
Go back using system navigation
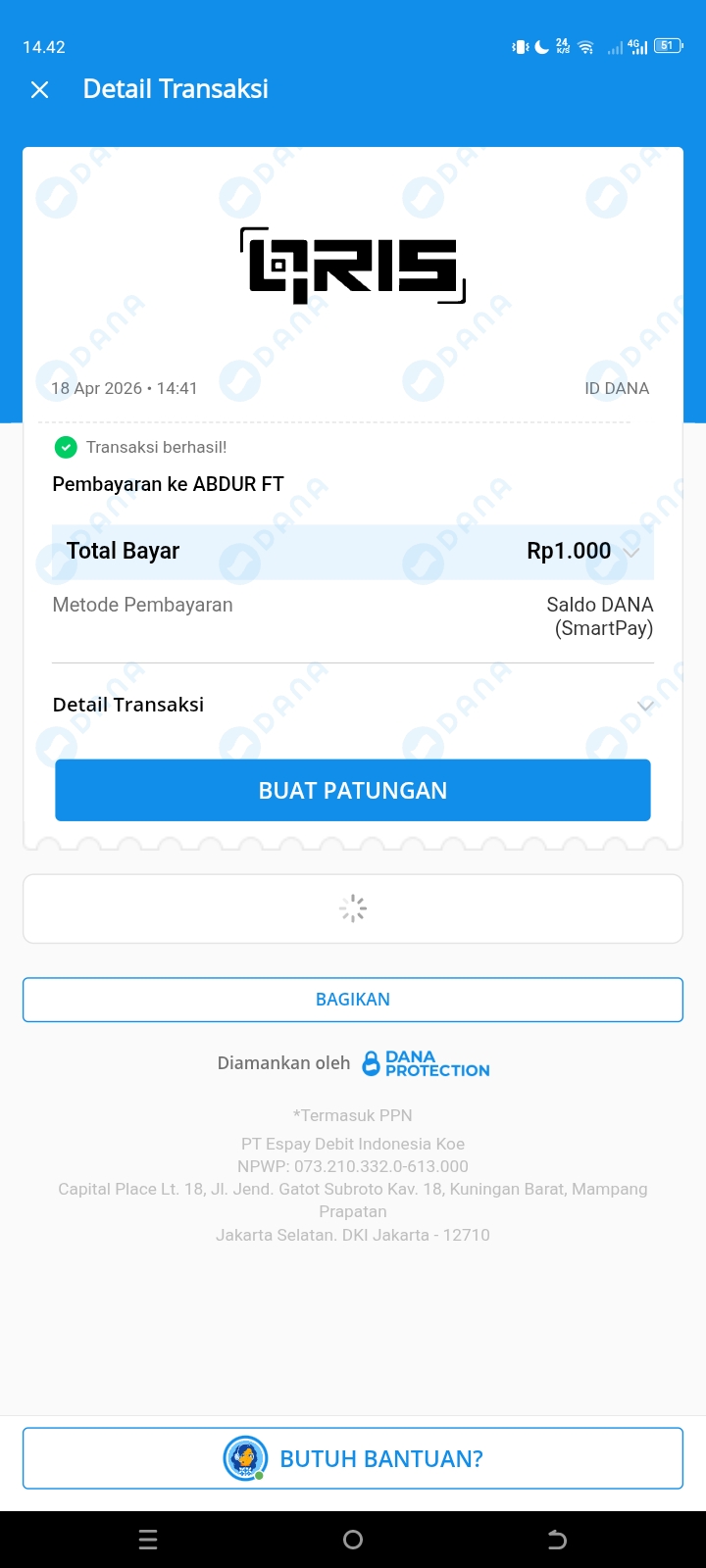(557, 1540)
